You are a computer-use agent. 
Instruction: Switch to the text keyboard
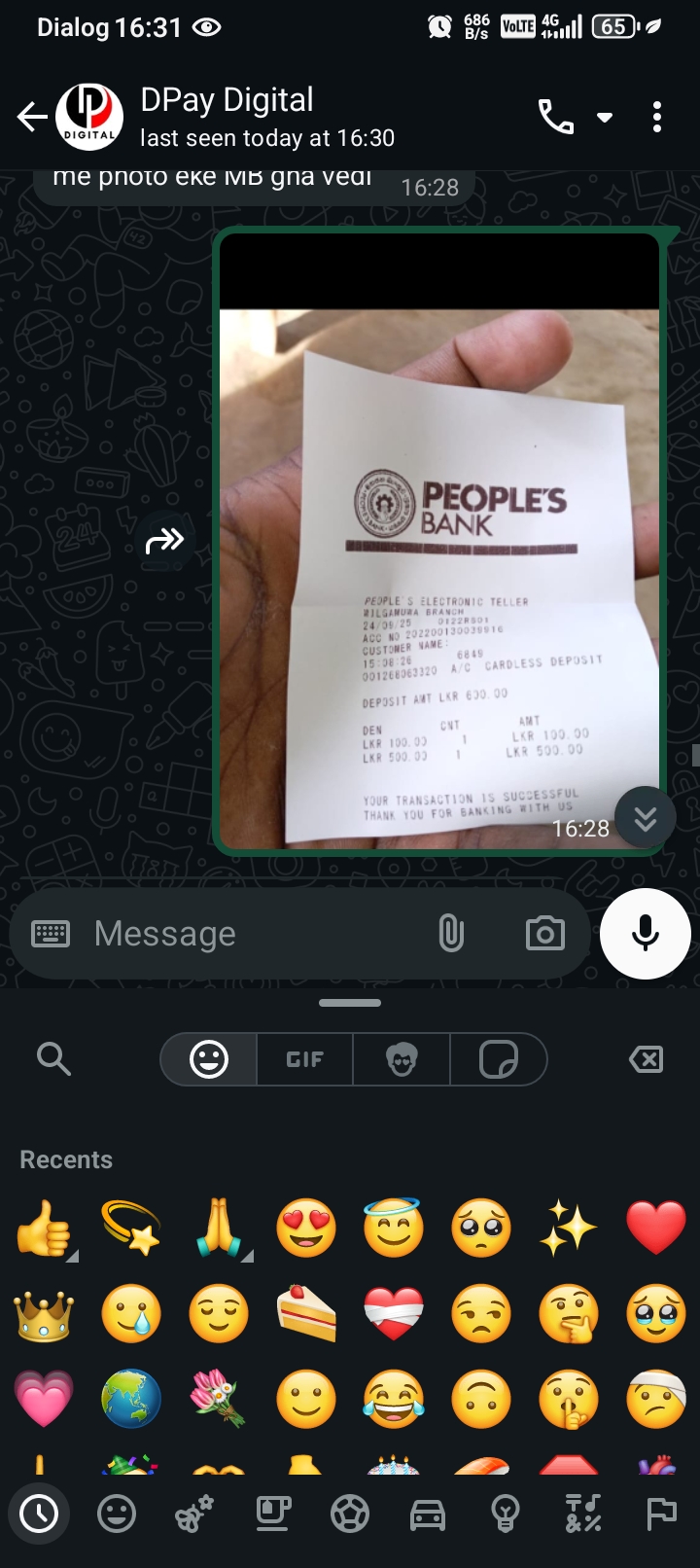(51, 934)
